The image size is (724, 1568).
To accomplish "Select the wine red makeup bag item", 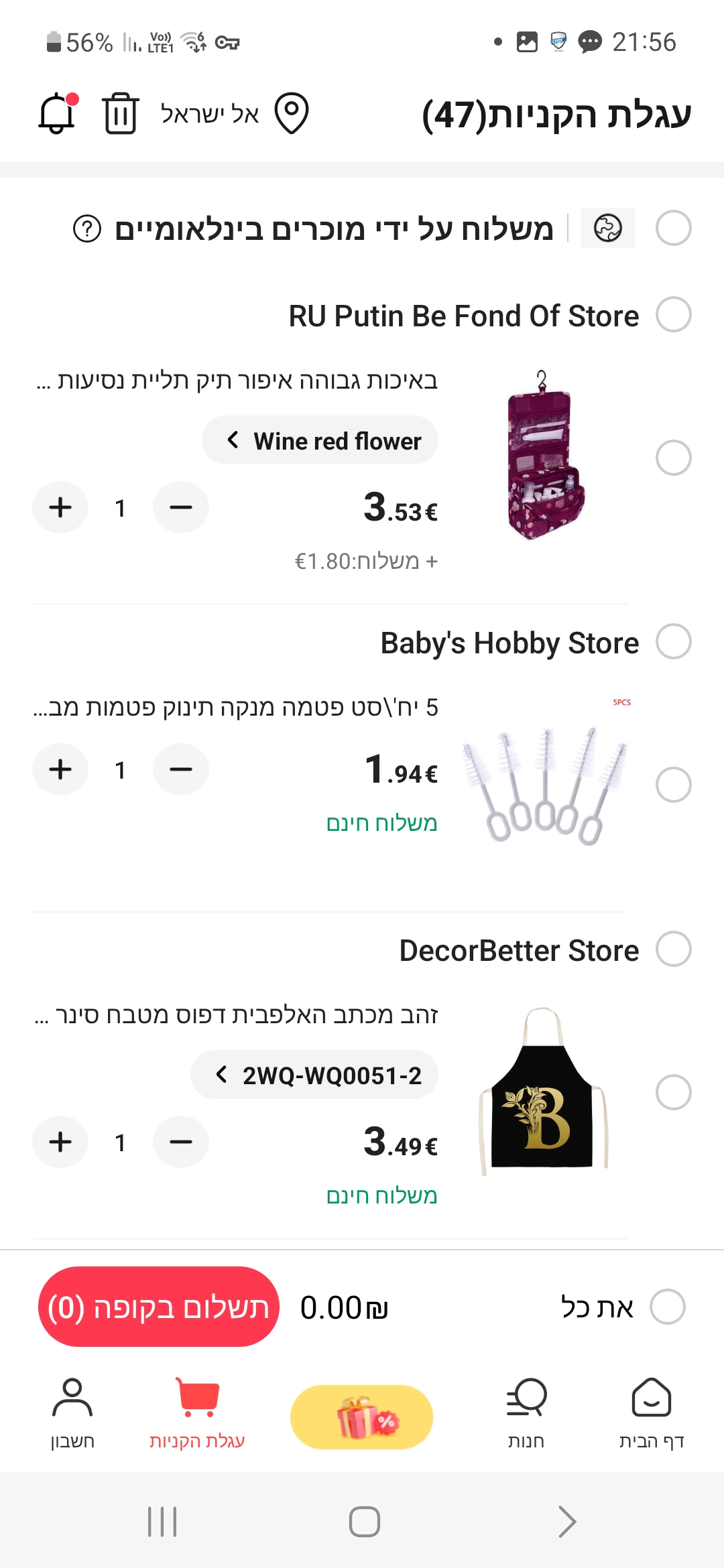I will tap(673, 458).
